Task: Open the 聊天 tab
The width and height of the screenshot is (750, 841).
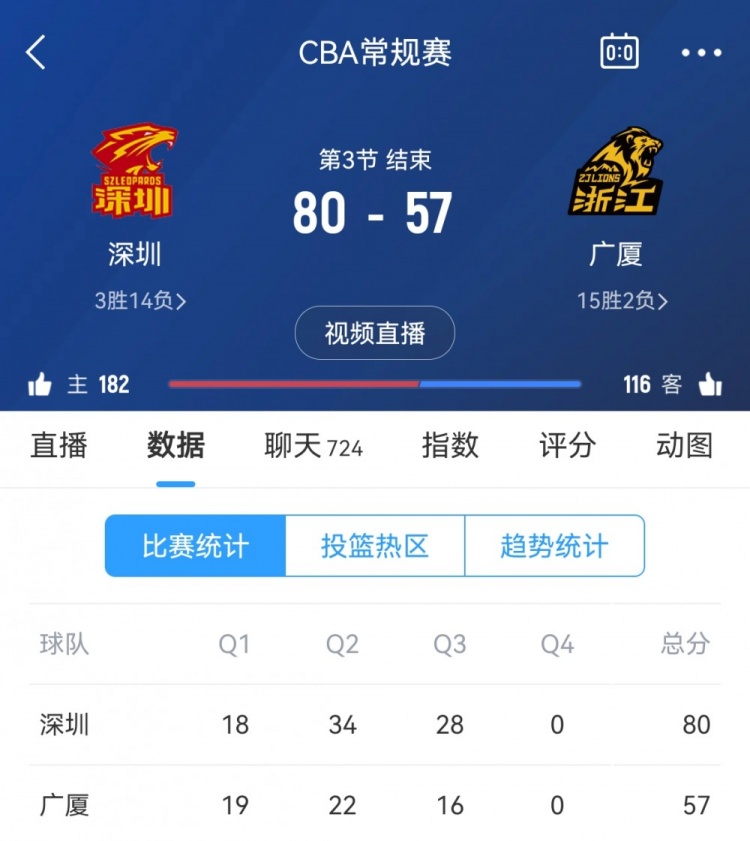Action: pyautogui.click(x=312, y=446)
